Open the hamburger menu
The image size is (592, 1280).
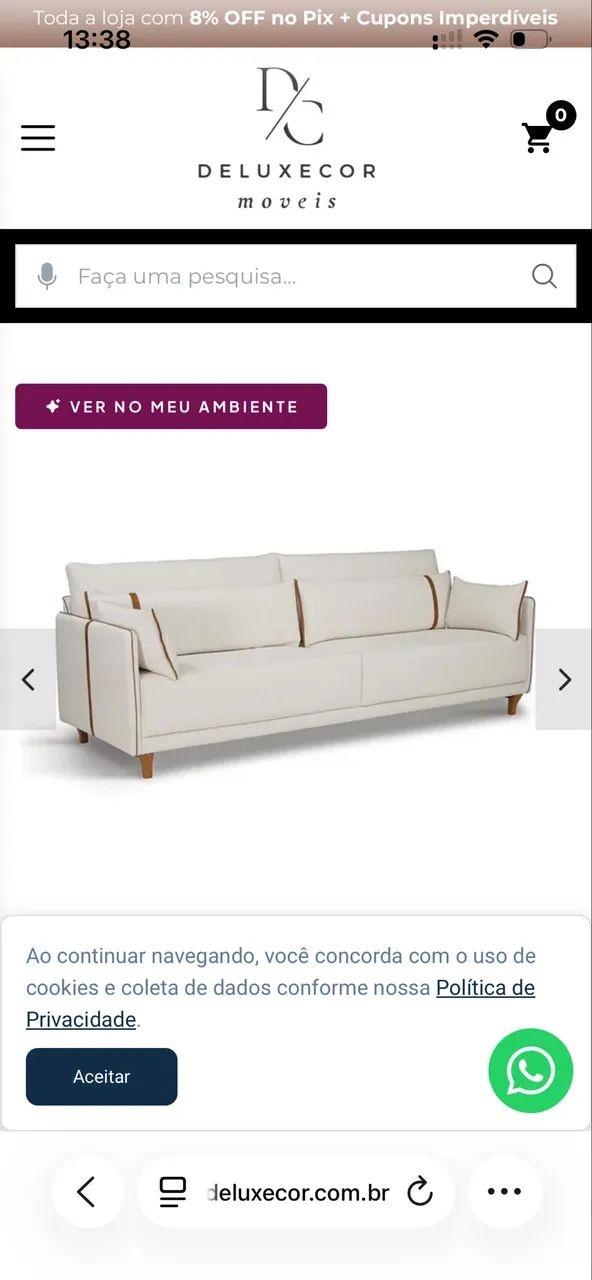pyautogui.click(x=38, y=138)
